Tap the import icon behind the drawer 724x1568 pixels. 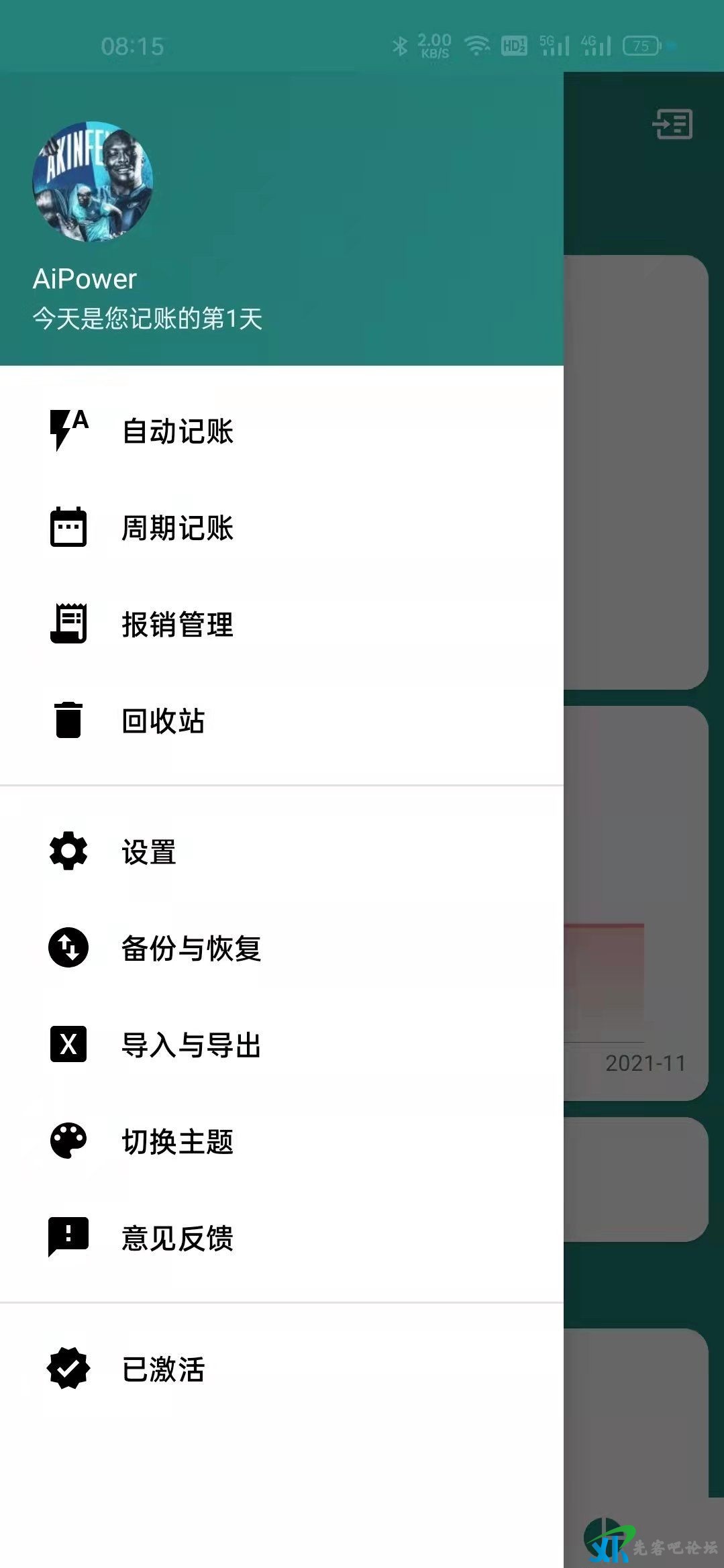click(x=672, y=124)
